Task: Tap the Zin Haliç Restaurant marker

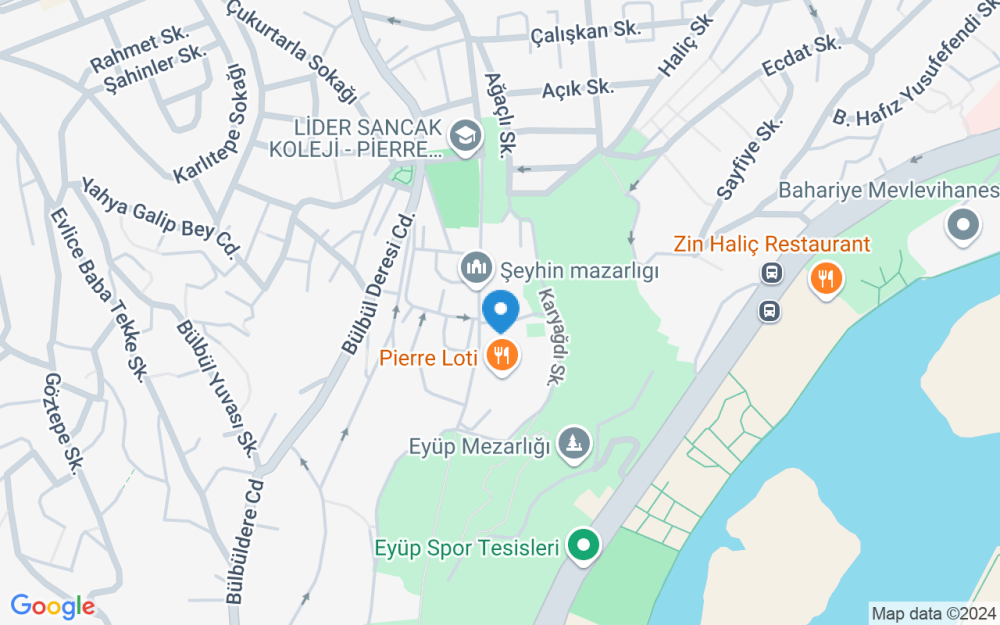Action: [x=826, y=280]
